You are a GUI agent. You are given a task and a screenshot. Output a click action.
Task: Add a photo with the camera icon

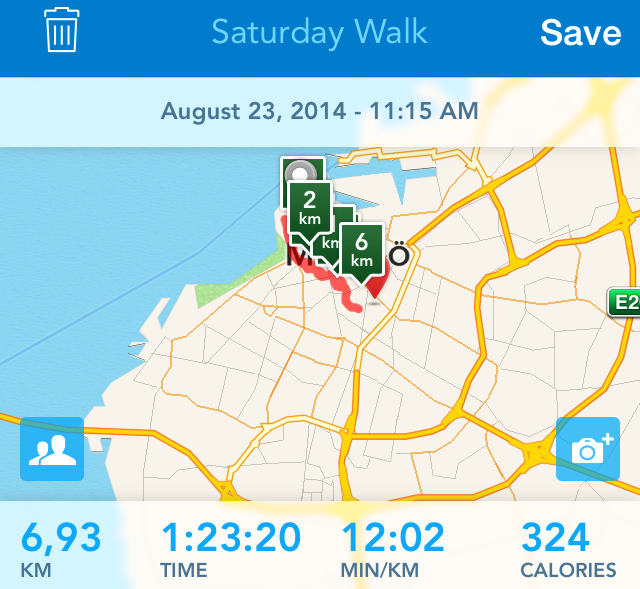pos(588,449)
